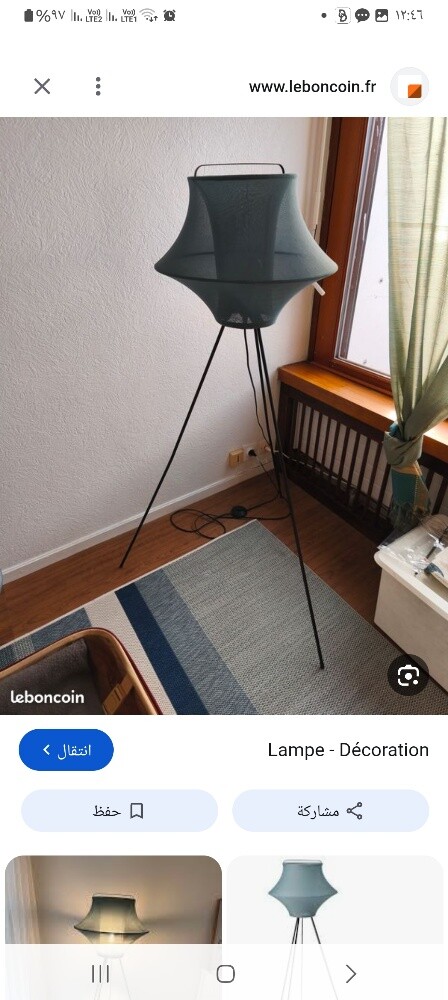
Task: Open the recent apps view
Action: 100,973
